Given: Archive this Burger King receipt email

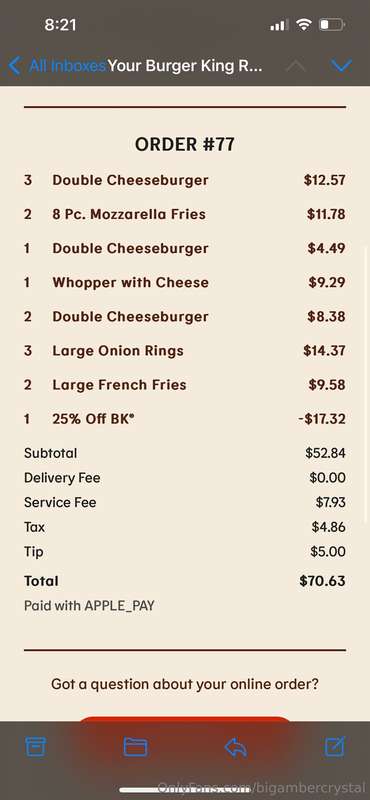Looking at the screenshot, I should coord(36,747).
